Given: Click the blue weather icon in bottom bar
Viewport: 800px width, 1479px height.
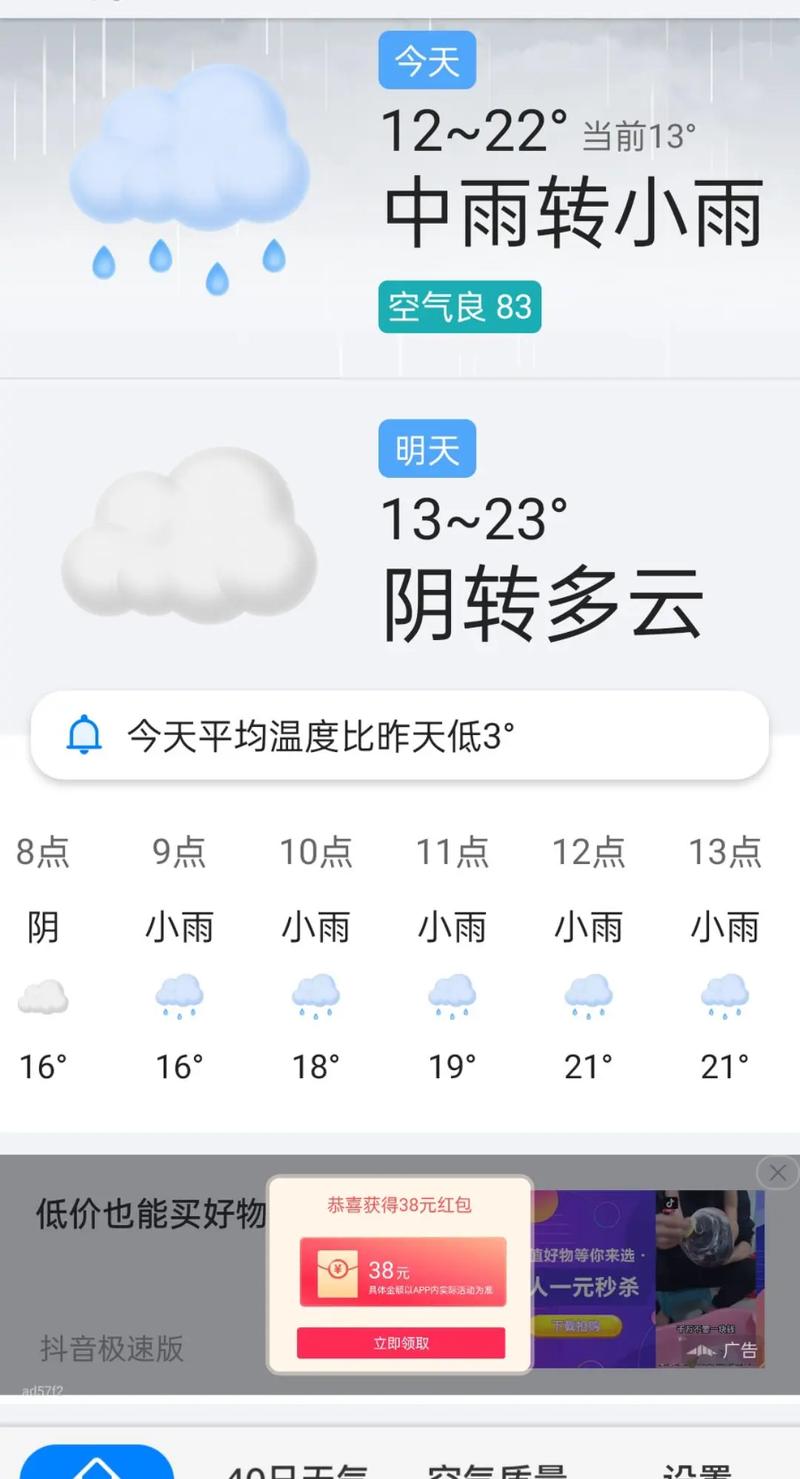Looking at the screenshot, I should click(x=97, y=1465).
